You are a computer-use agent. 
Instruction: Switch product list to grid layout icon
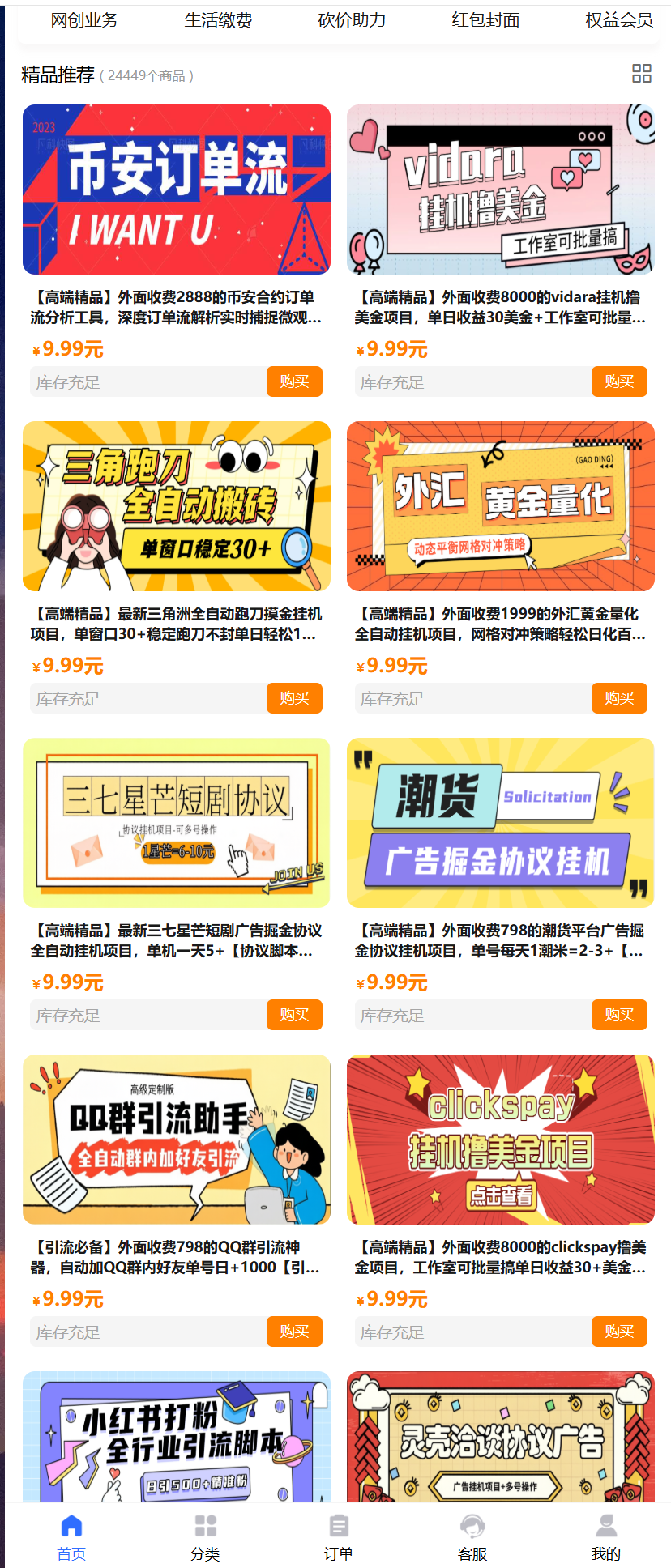(641, 74)
